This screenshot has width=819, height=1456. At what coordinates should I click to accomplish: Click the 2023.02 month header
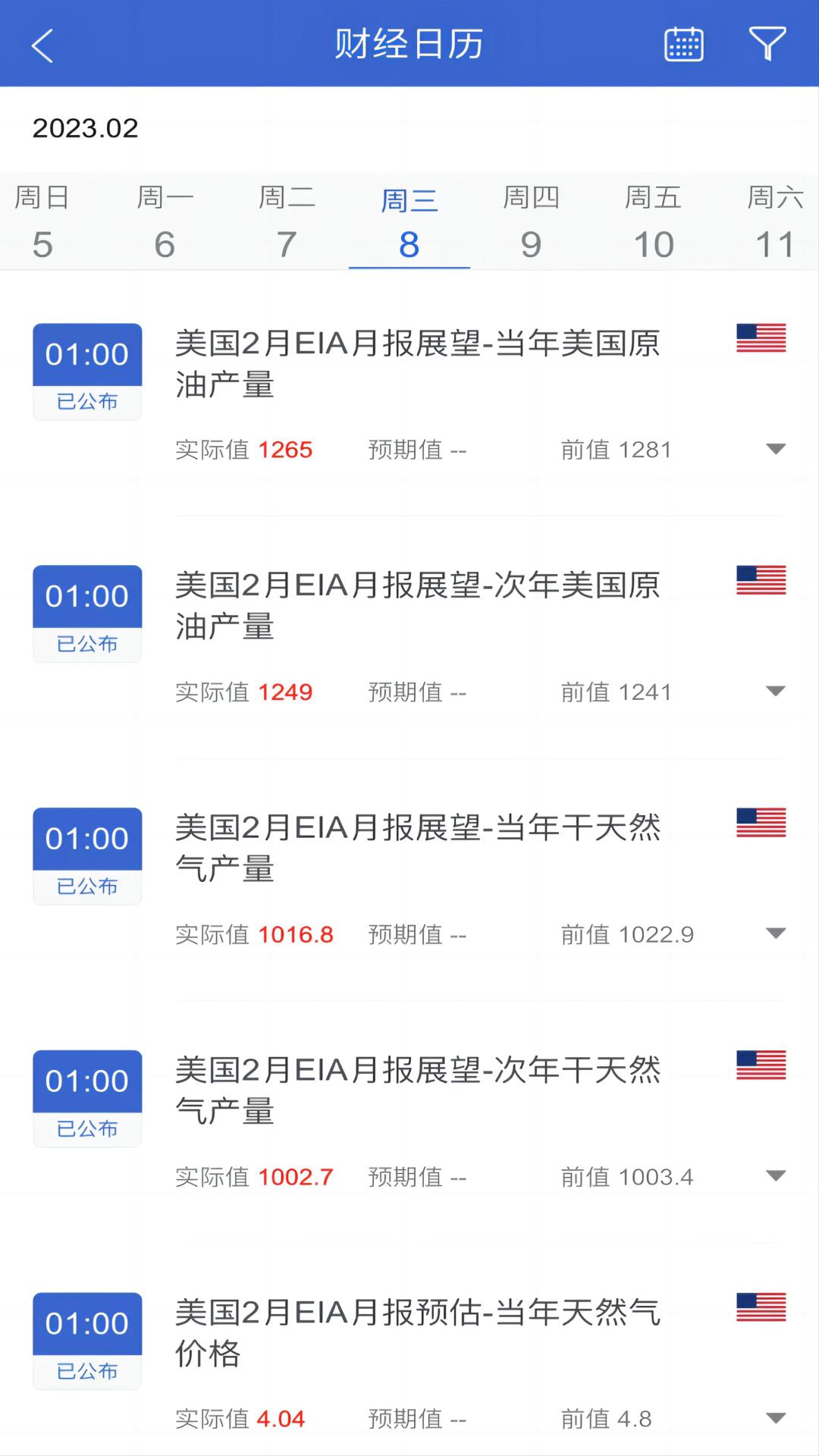pos(86,128)
